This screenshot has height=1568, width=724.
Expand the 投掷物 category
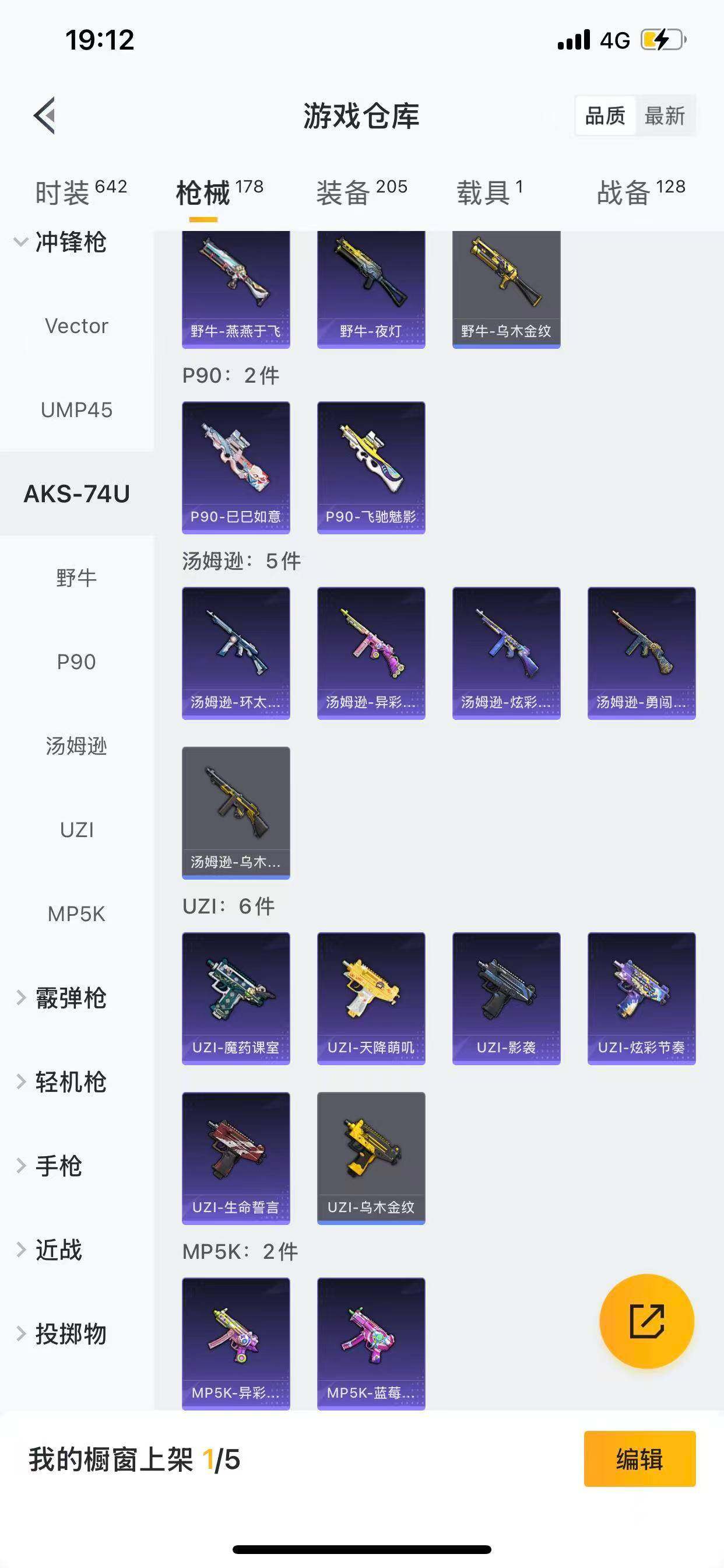(x=61, y=1333)
